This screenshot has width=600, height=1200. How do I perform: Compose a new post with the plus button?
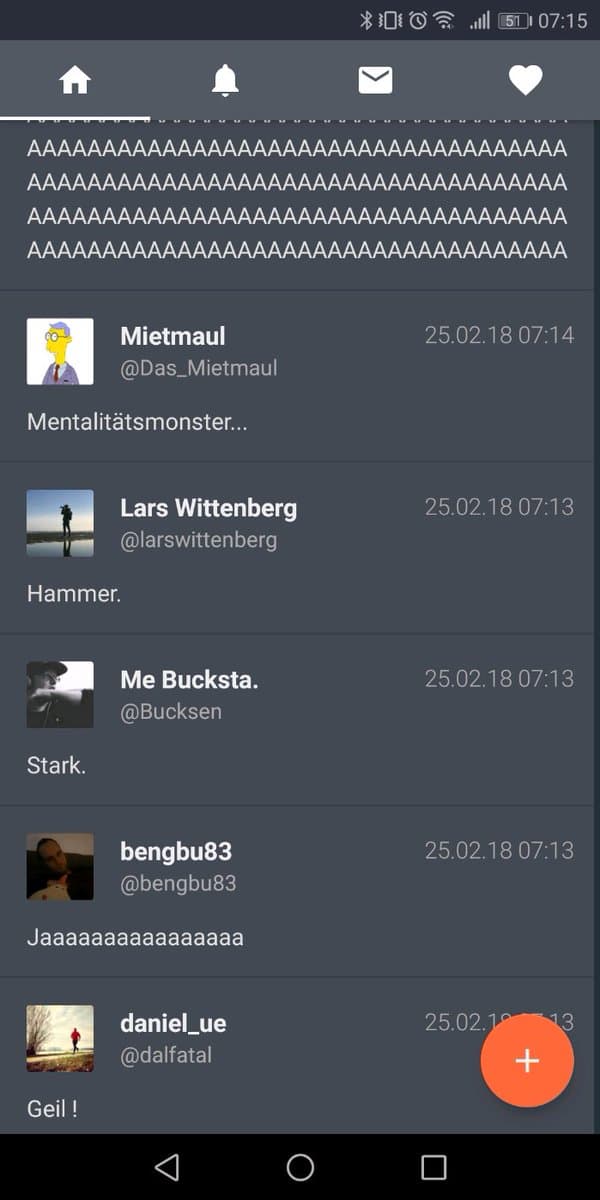click(527, 1061)
